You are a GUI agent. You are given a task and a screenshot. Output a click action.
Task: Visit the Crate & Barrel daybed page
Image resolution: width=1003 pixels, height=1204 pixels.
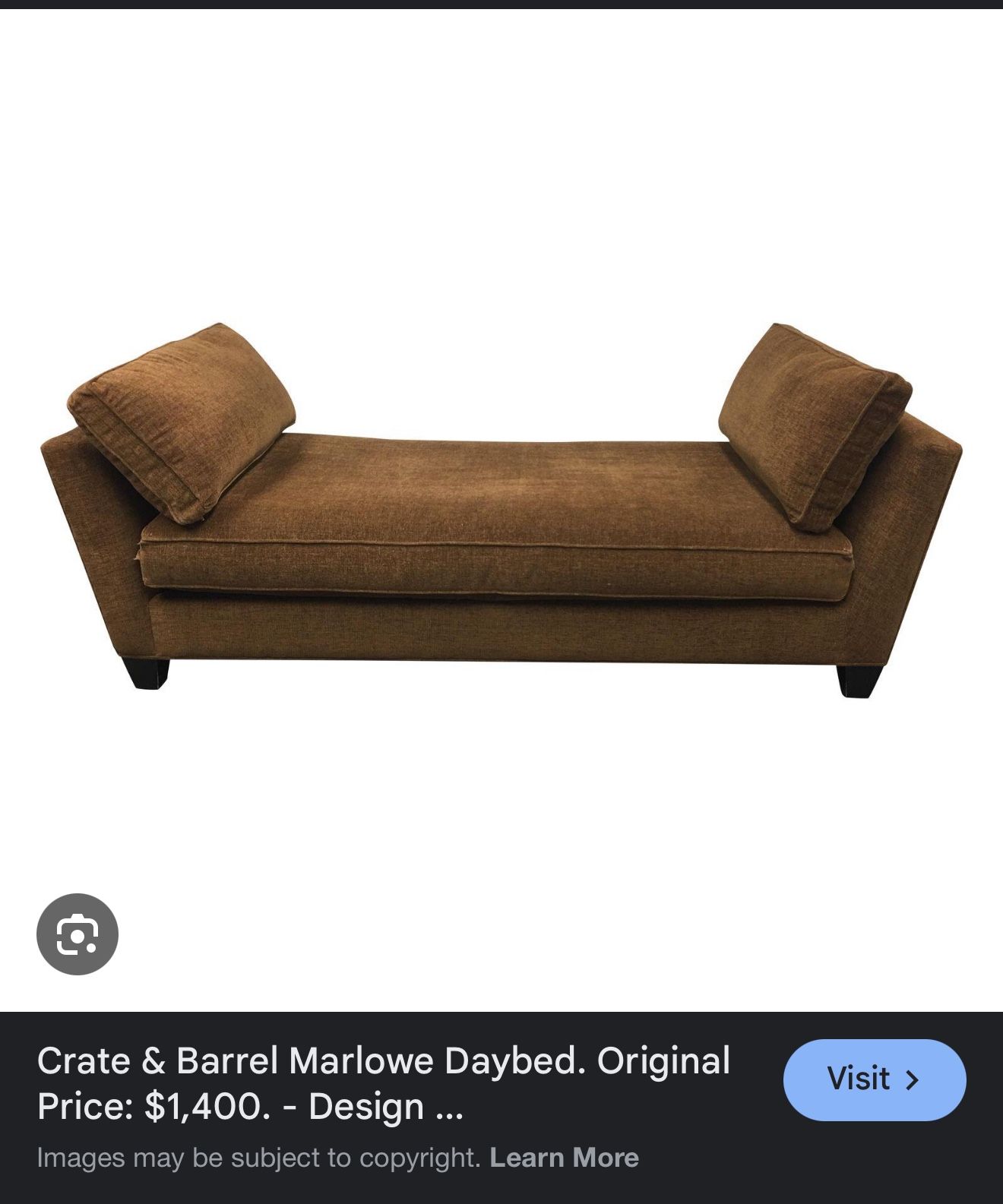tap(874, 1079)
